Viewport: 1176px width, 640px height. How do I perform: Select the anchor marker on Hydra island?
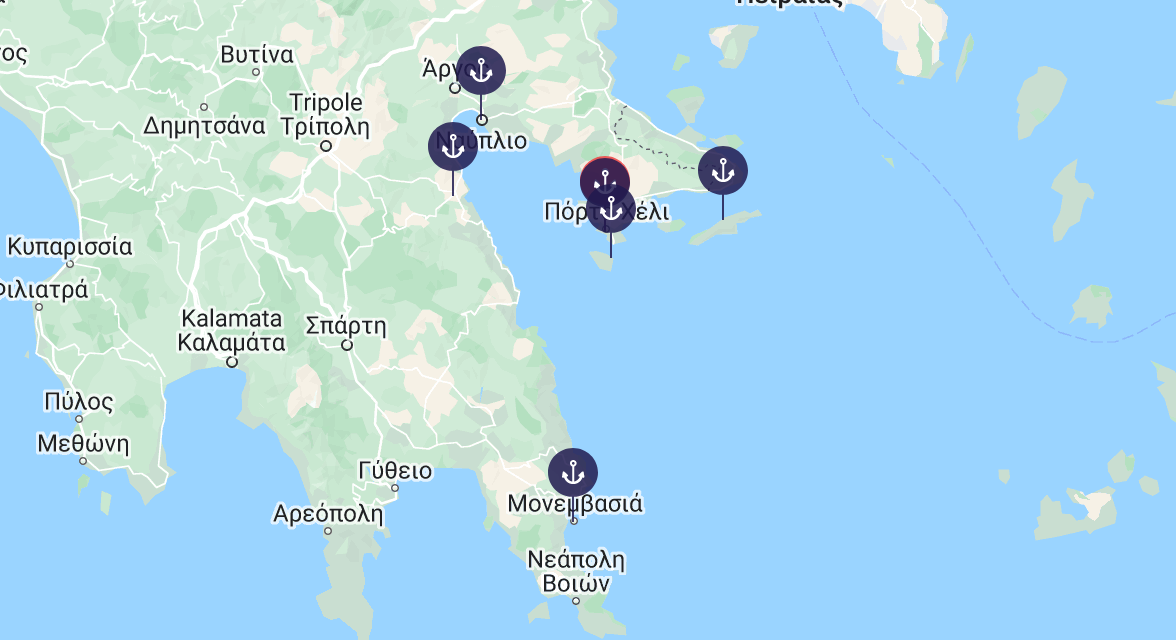723,171
